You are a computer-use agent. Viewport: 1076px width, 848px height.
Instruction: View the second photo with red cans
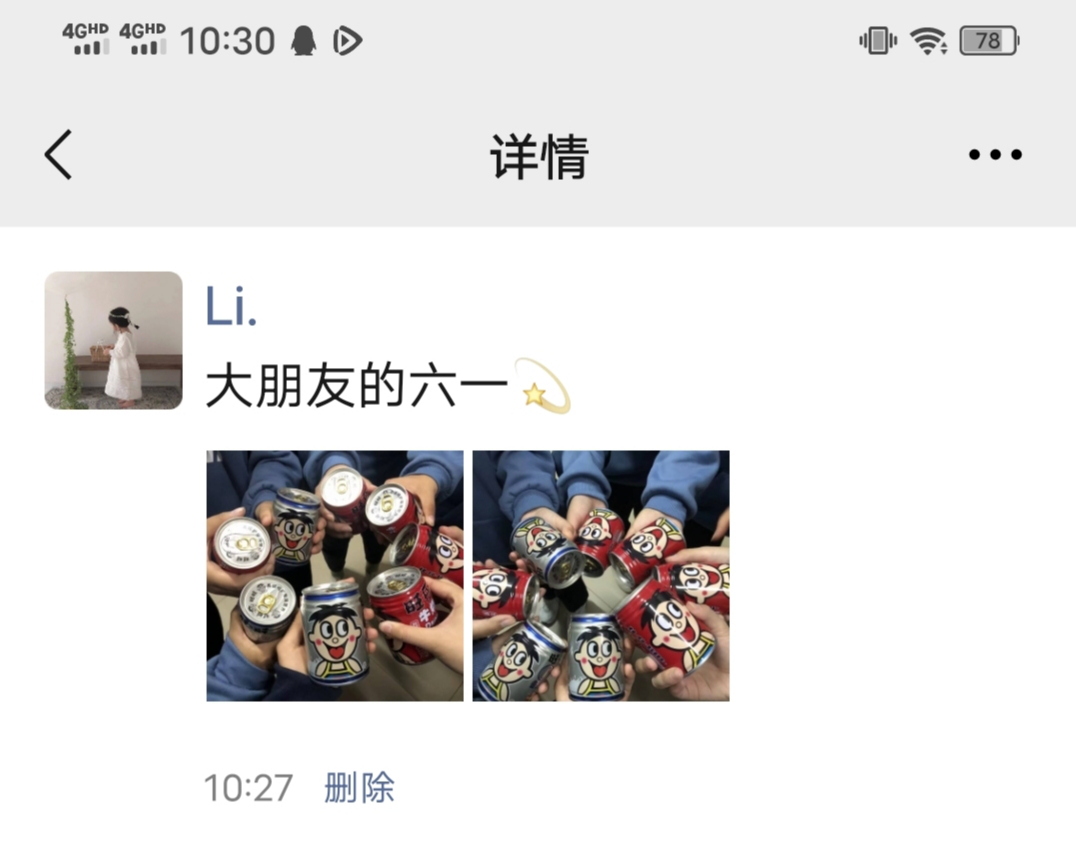(600, 576)
